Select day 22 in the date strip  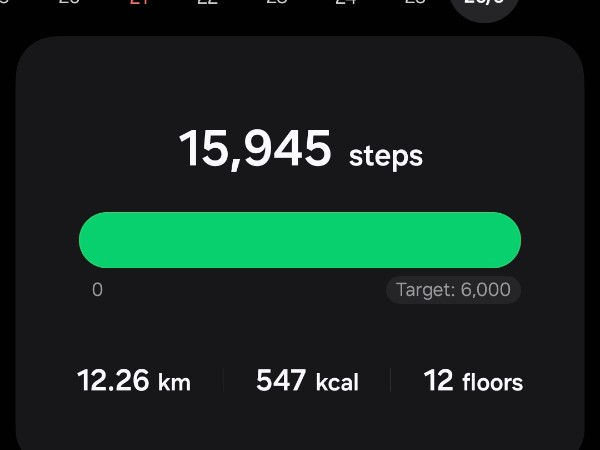[x=207, y=3]
